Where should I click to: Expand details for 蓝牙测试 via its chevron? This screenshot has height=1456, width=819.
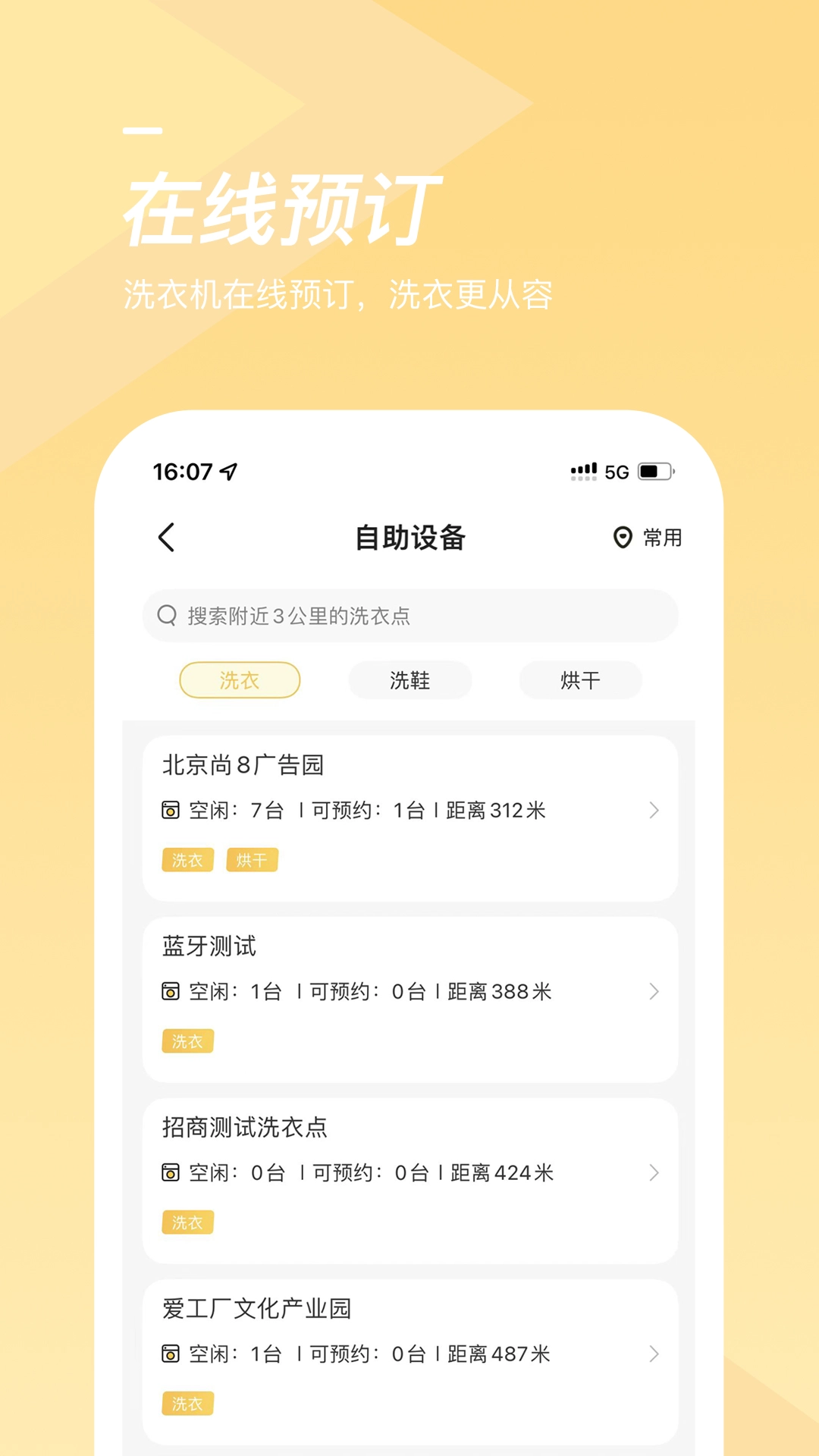click(654, 991)
